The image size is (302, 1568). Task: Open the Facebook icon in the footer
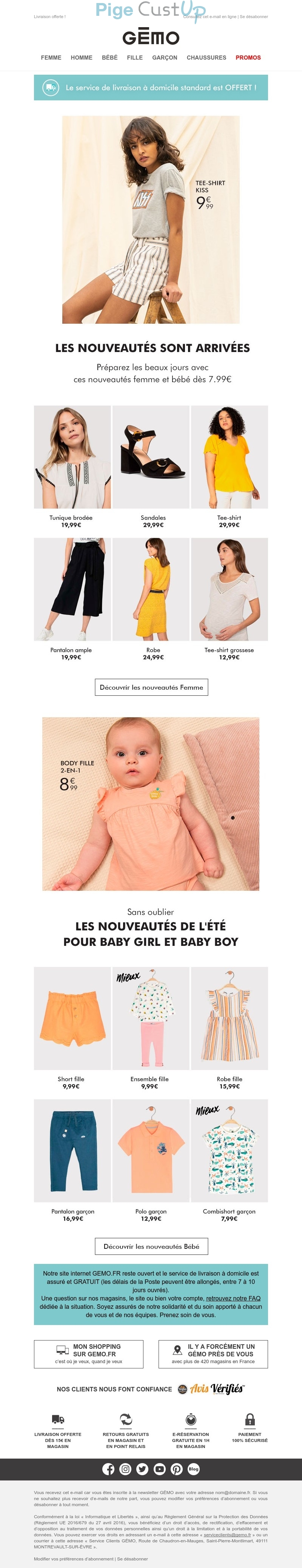pyautogui.click(x=108, y=1469)
